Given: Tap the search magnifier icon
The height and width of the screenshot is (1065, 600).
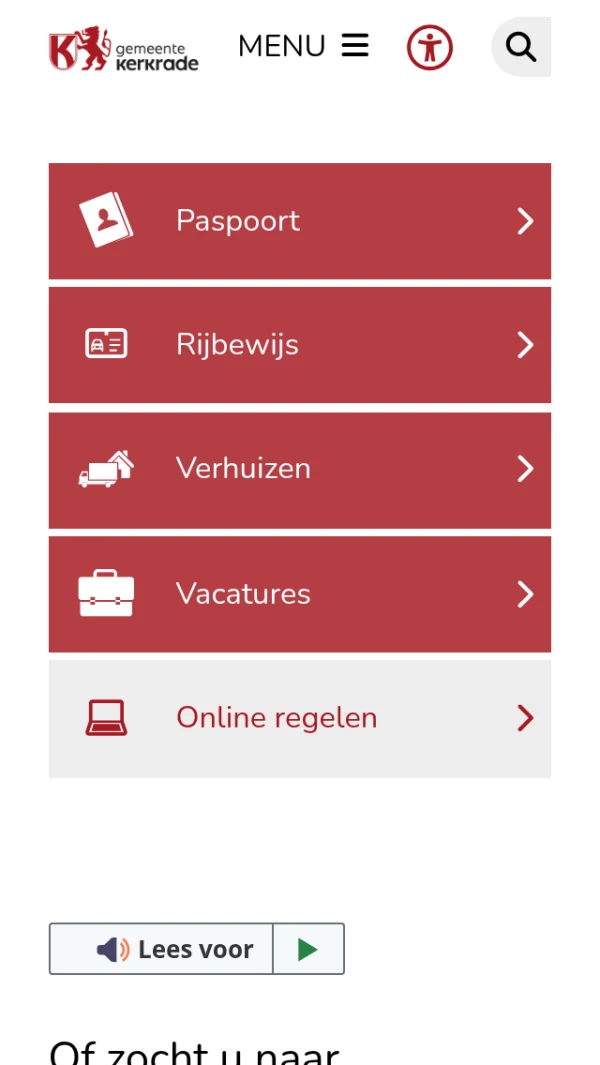Looking at the screenshot, I should point(521,47).
